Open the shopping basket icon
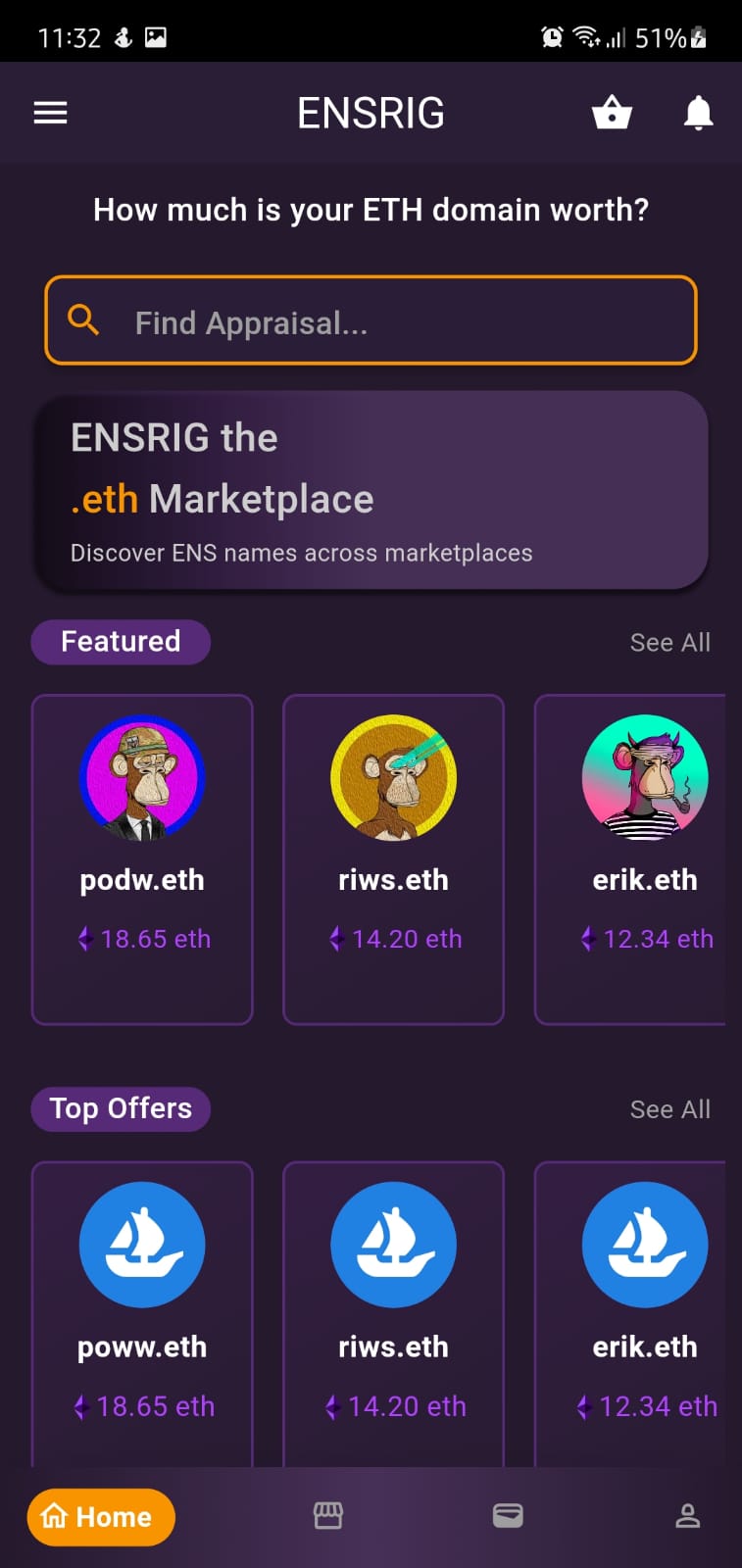The height and width of the screenshot is (1568, 742). coord(611,113)
